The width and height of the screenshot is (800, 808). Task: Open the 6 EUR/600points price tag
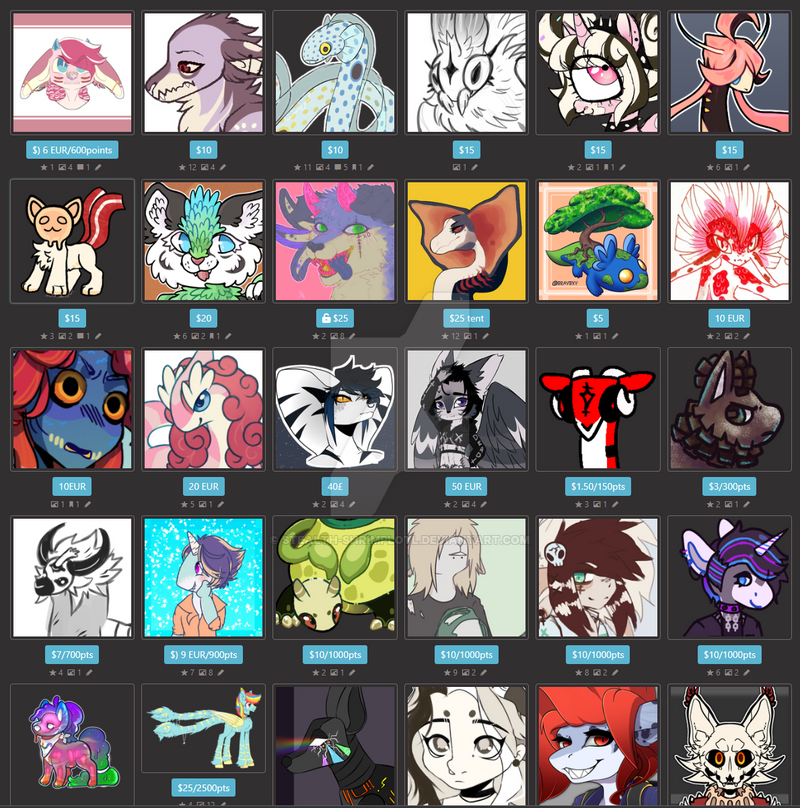[x=72, y=150]
